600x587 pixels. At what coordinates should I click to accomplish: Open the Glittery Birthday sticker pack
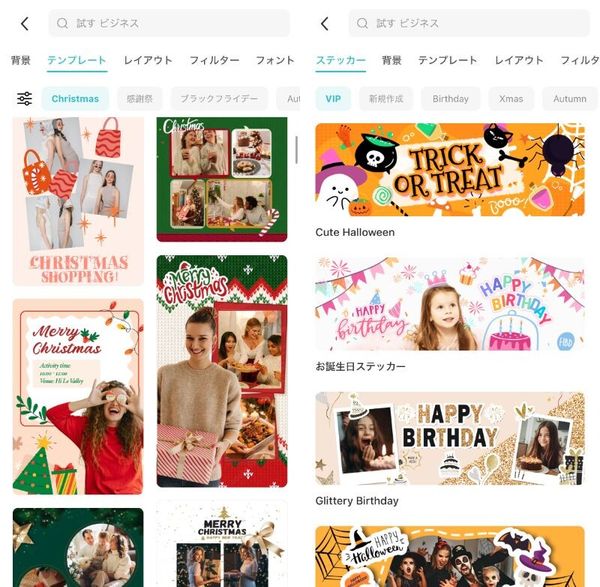pyautogui.click(x=450, y=438)
